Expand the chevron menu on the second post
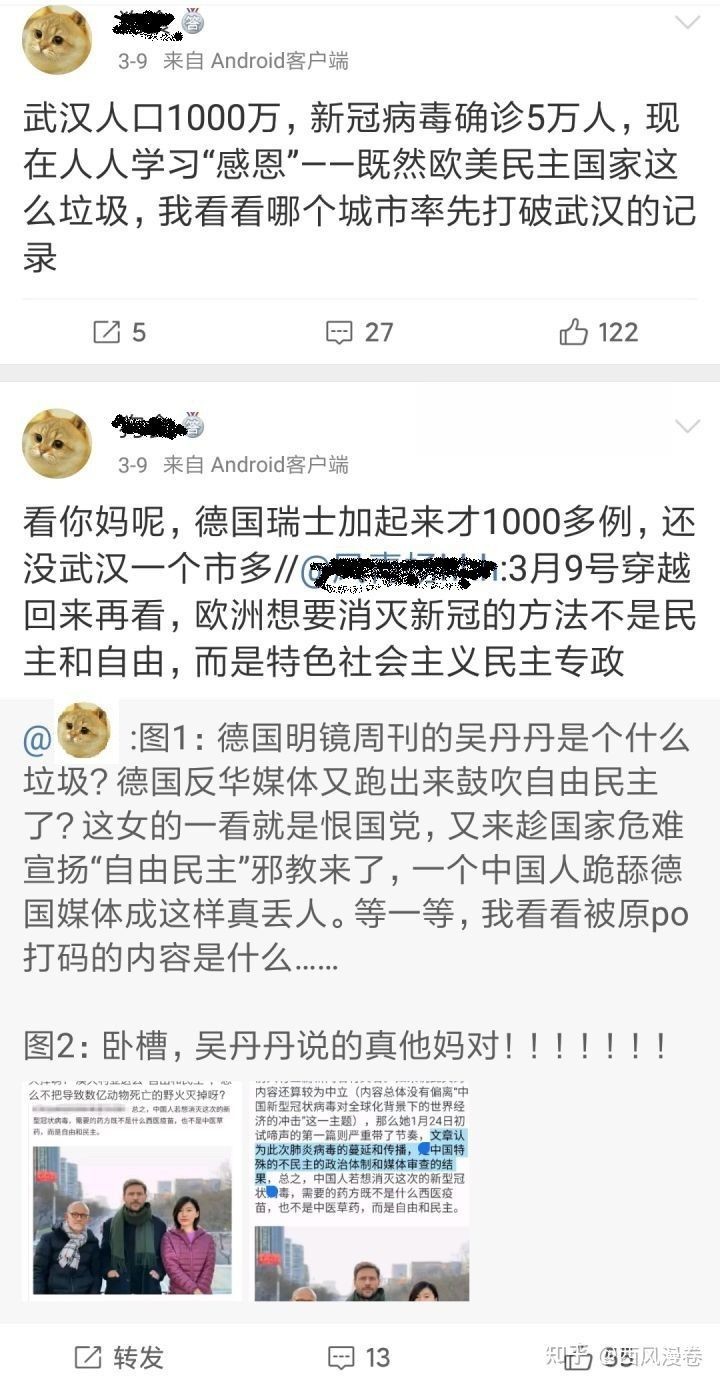This screenshot has width=720, height=1386. [x=688, y=427]
